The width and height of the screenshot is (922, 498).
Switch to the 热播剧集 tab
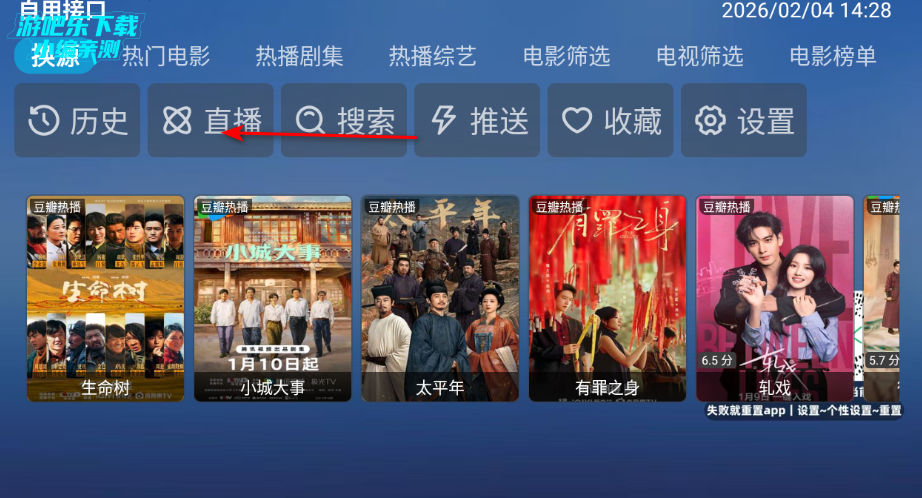click(x=299, y=56)
